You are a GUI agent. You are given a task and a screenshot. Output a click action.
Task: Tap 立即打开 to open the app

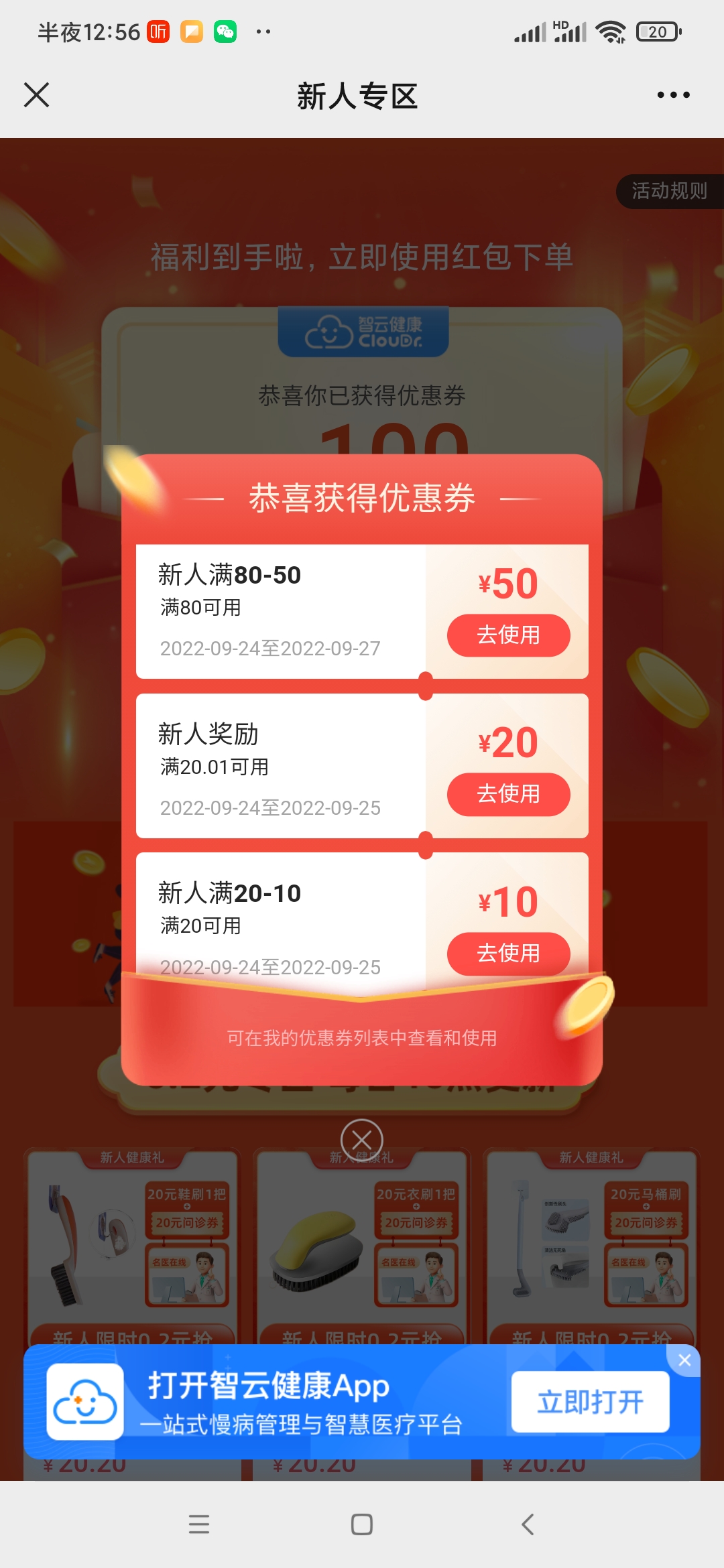(x=590, y=1402)
